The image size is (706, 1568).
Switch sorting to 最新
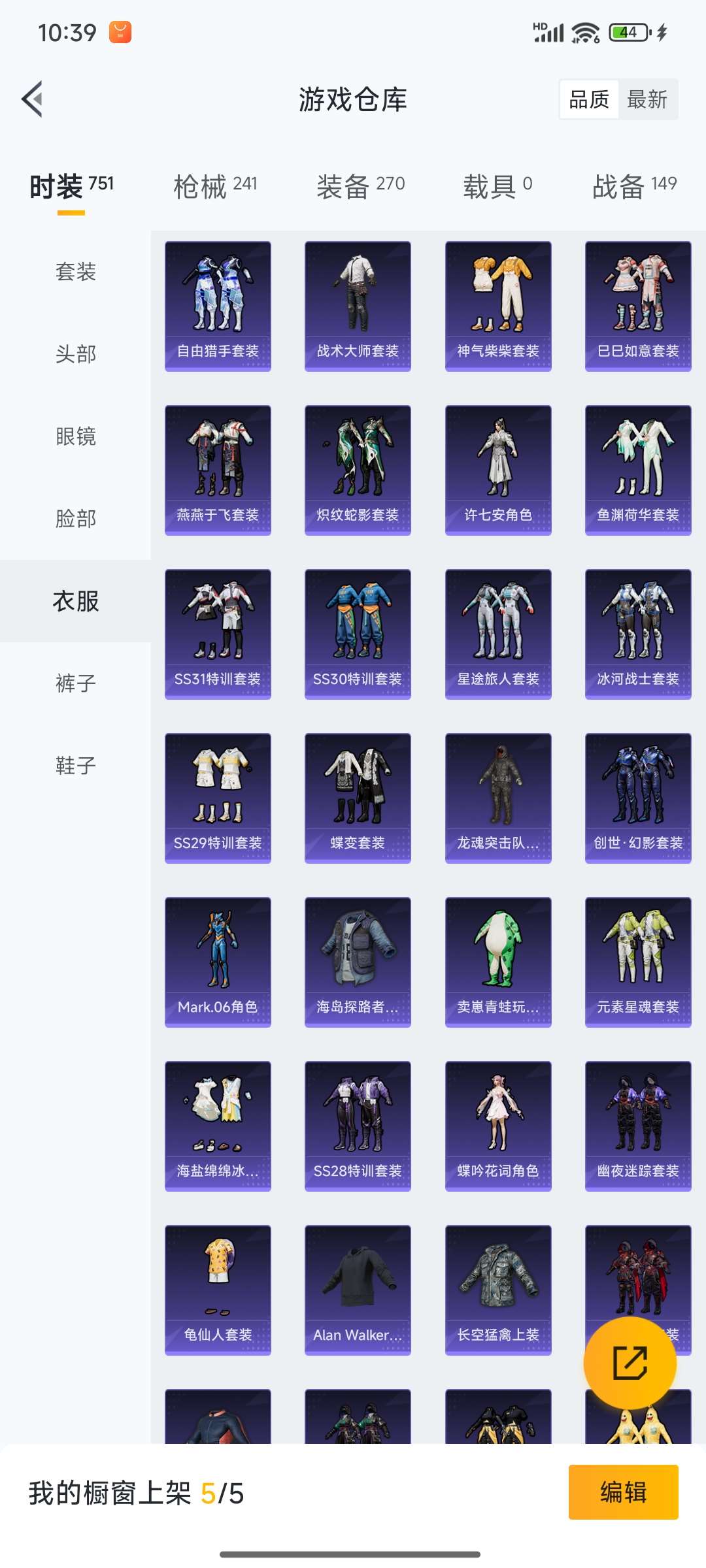648,99
